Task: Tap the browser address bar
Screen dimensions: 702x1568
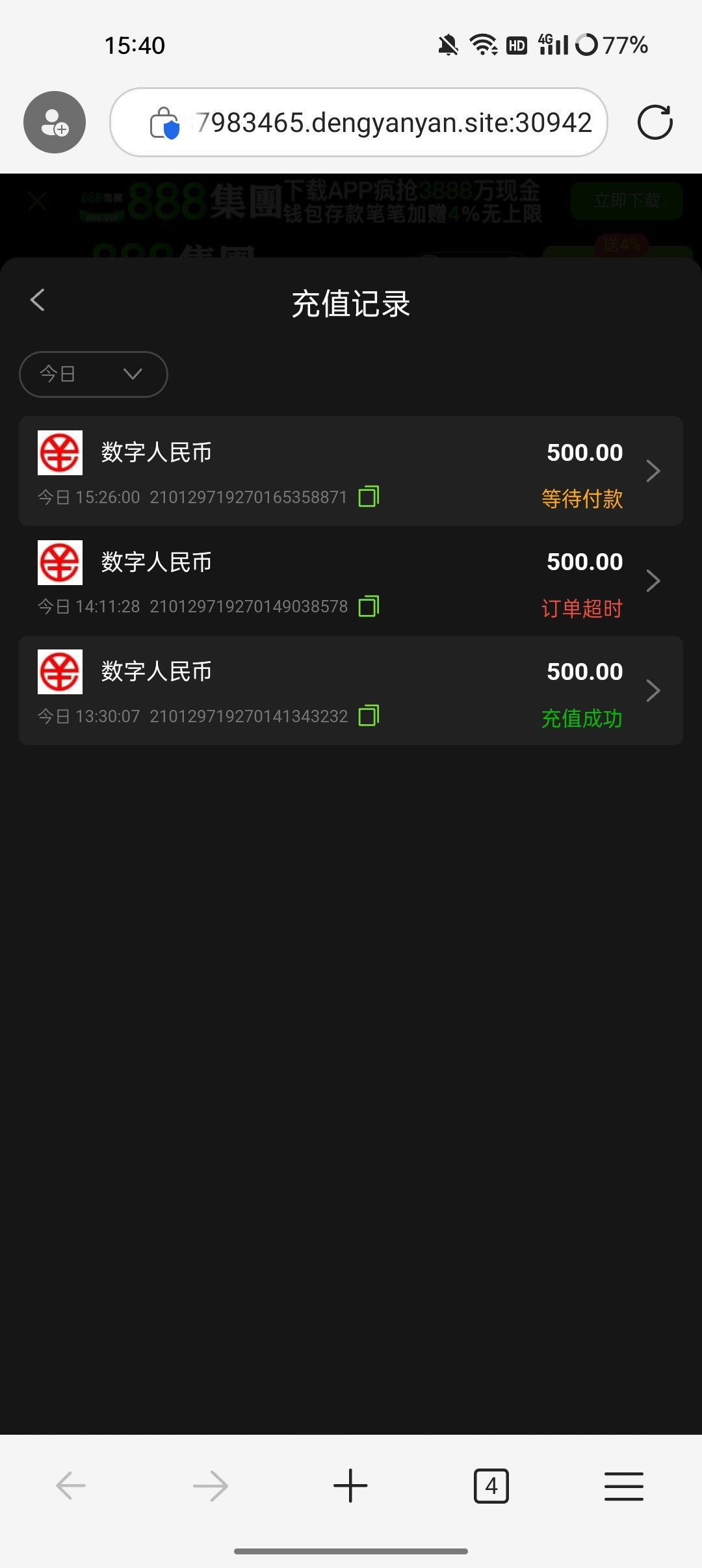Action: pyautogui.click(x=359, y=122)
